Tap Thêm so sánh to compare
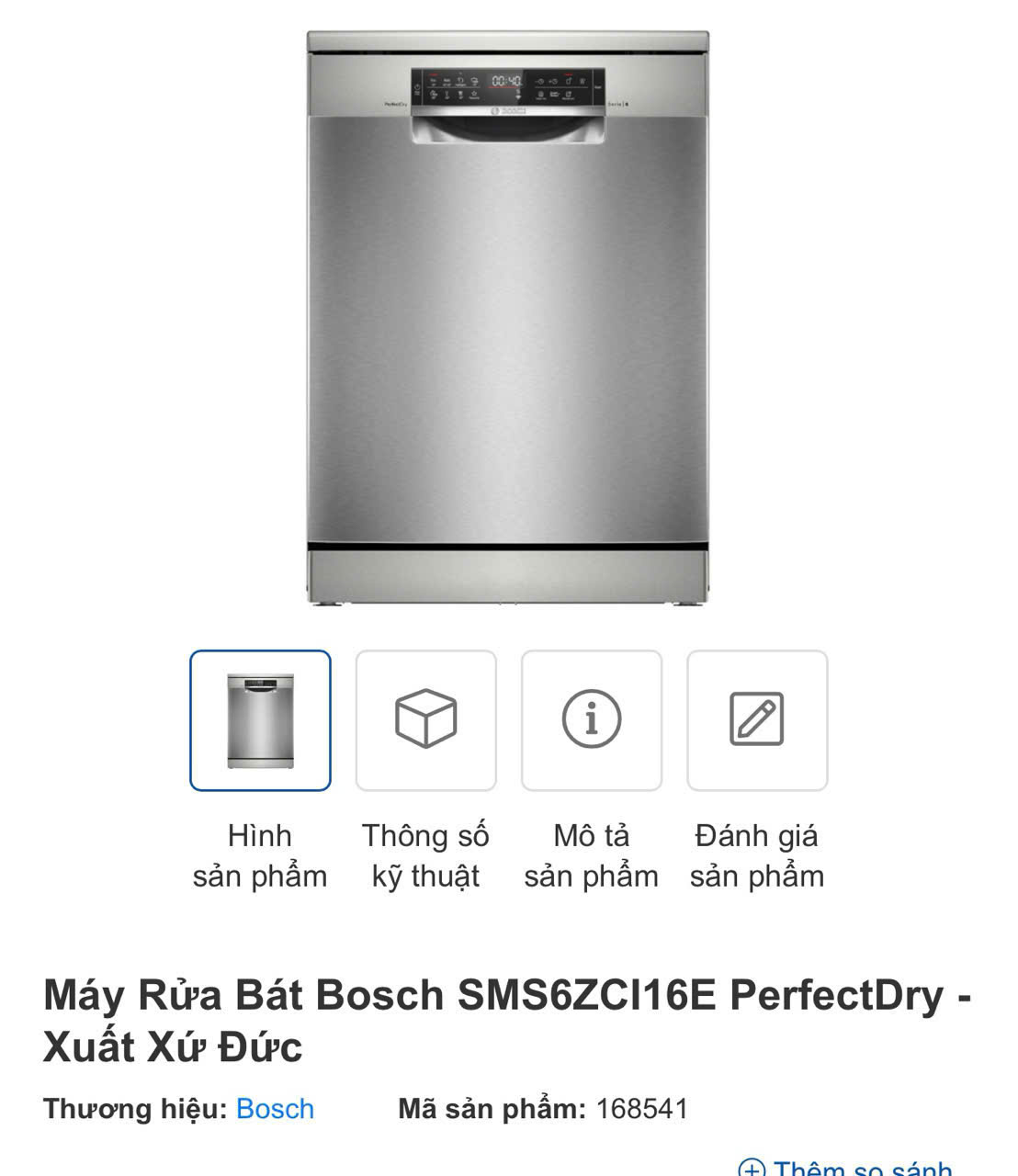Image resolution: width=1018 pixels, height=1176 pixels. tap(847, 1168)
